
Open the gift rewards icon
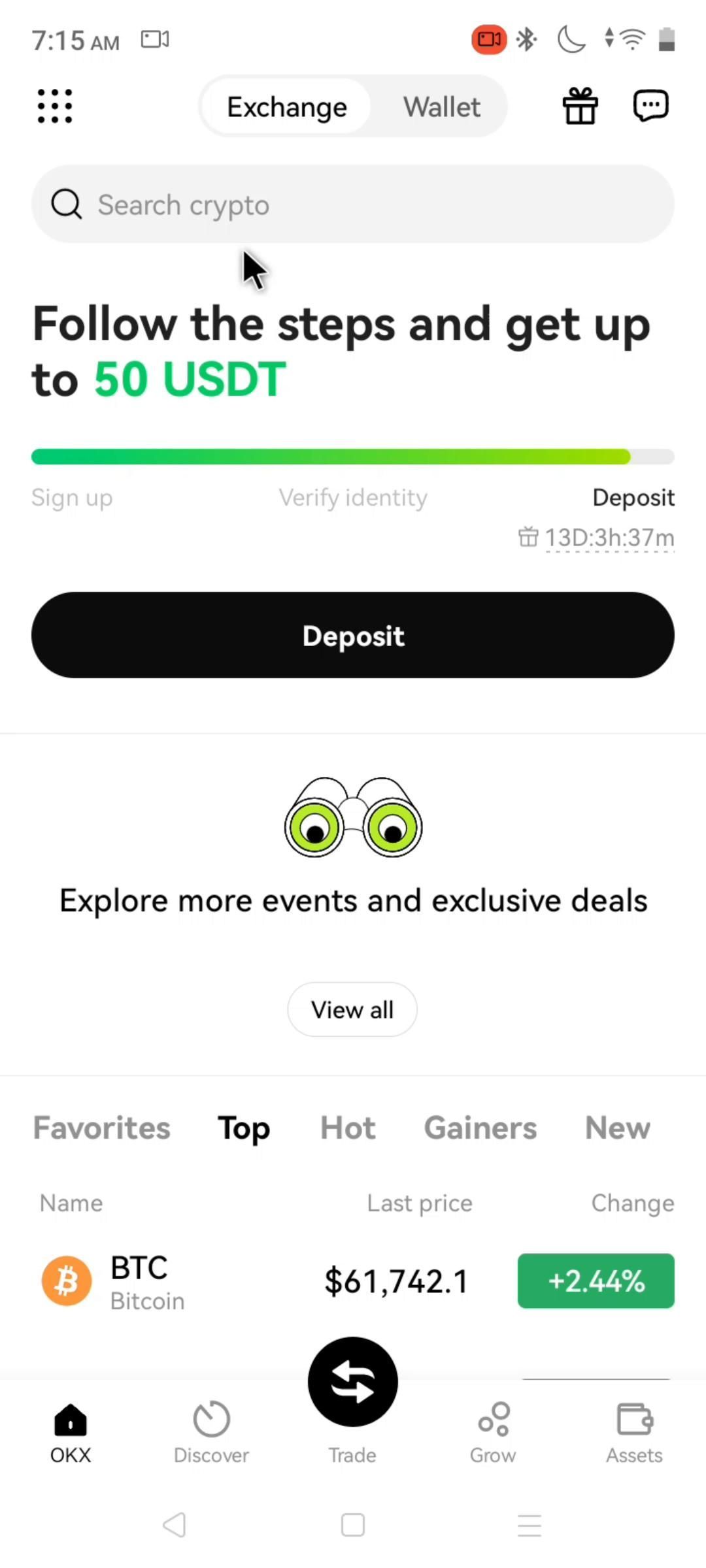[x=580, y=106]
